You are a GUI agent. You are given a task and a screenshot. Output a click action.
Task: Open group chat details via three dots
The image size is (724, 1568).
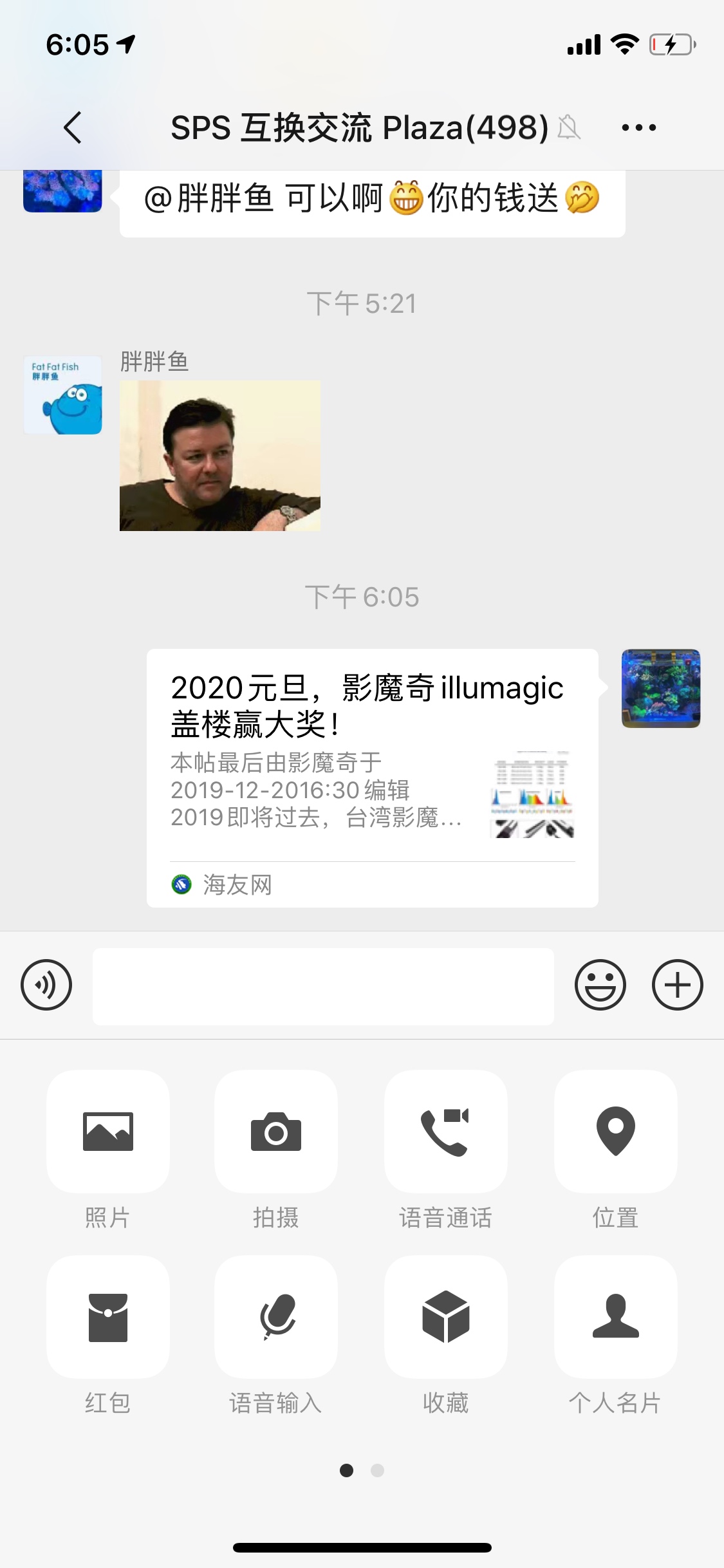point(638,127)
